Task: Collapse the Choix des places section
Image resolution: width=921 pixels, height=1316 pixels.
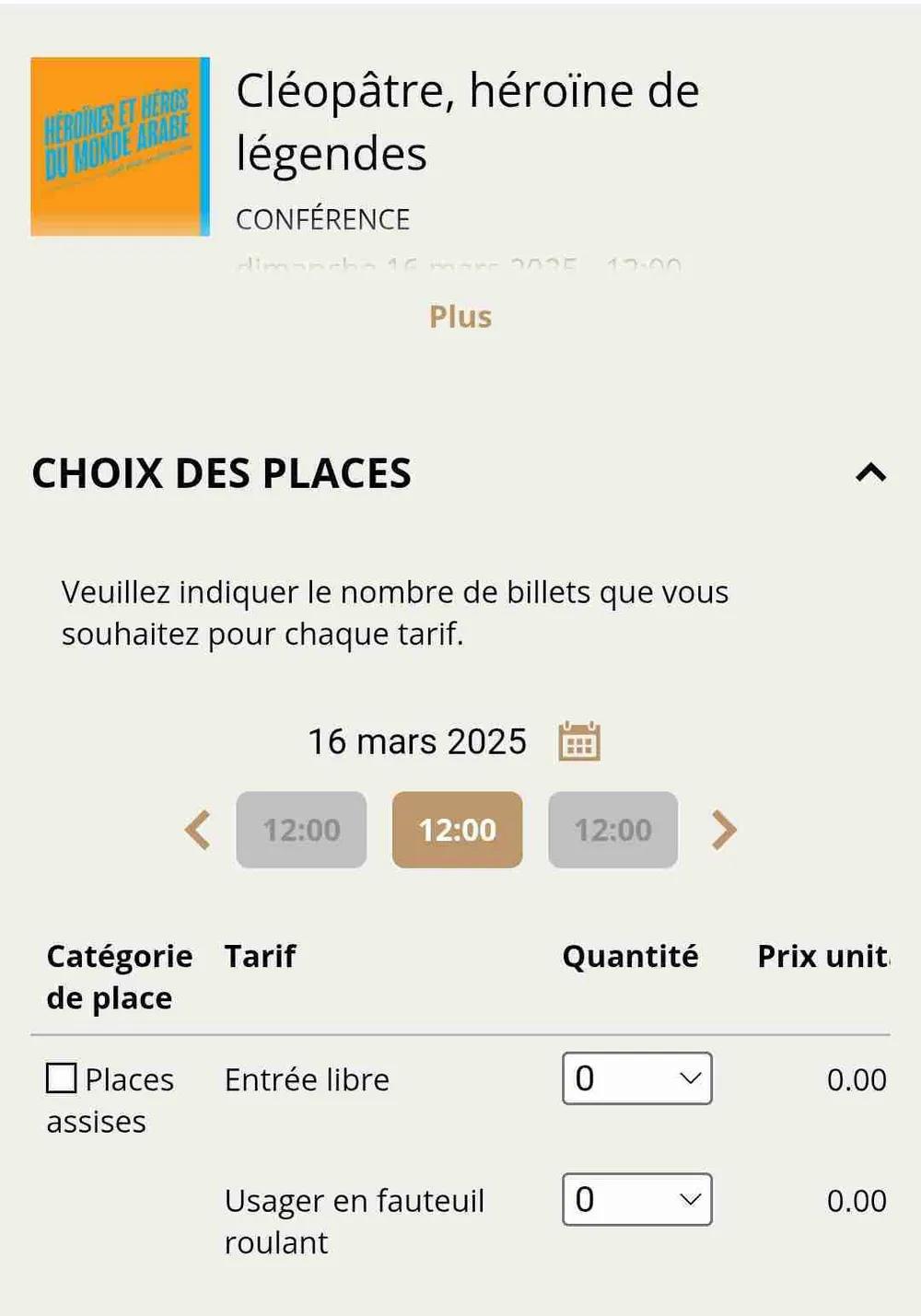Action: click(870, 473)
